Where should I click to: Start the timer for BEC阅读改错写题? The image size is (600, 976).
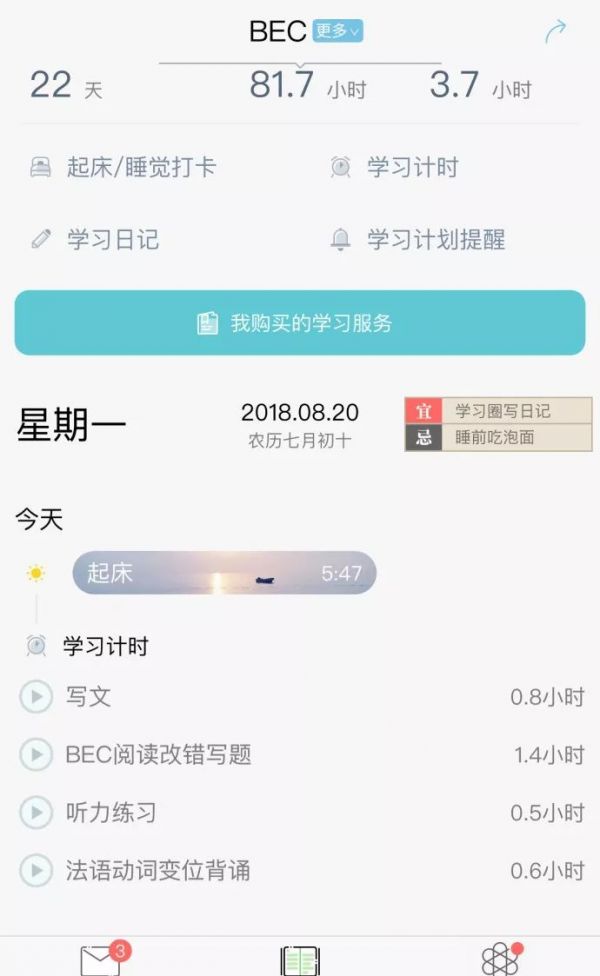point(36,754)
